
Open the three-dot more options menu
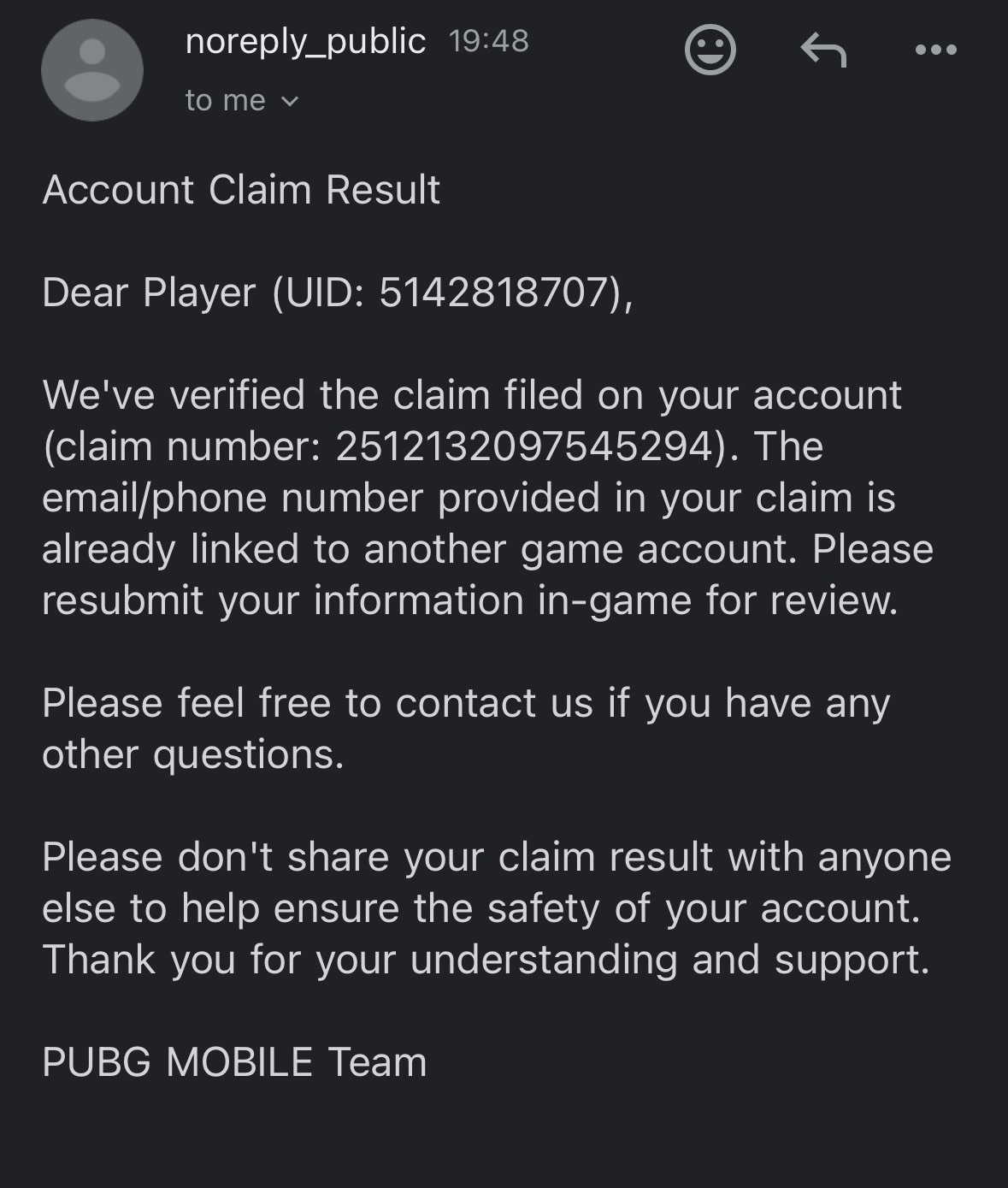click(935, 50)
